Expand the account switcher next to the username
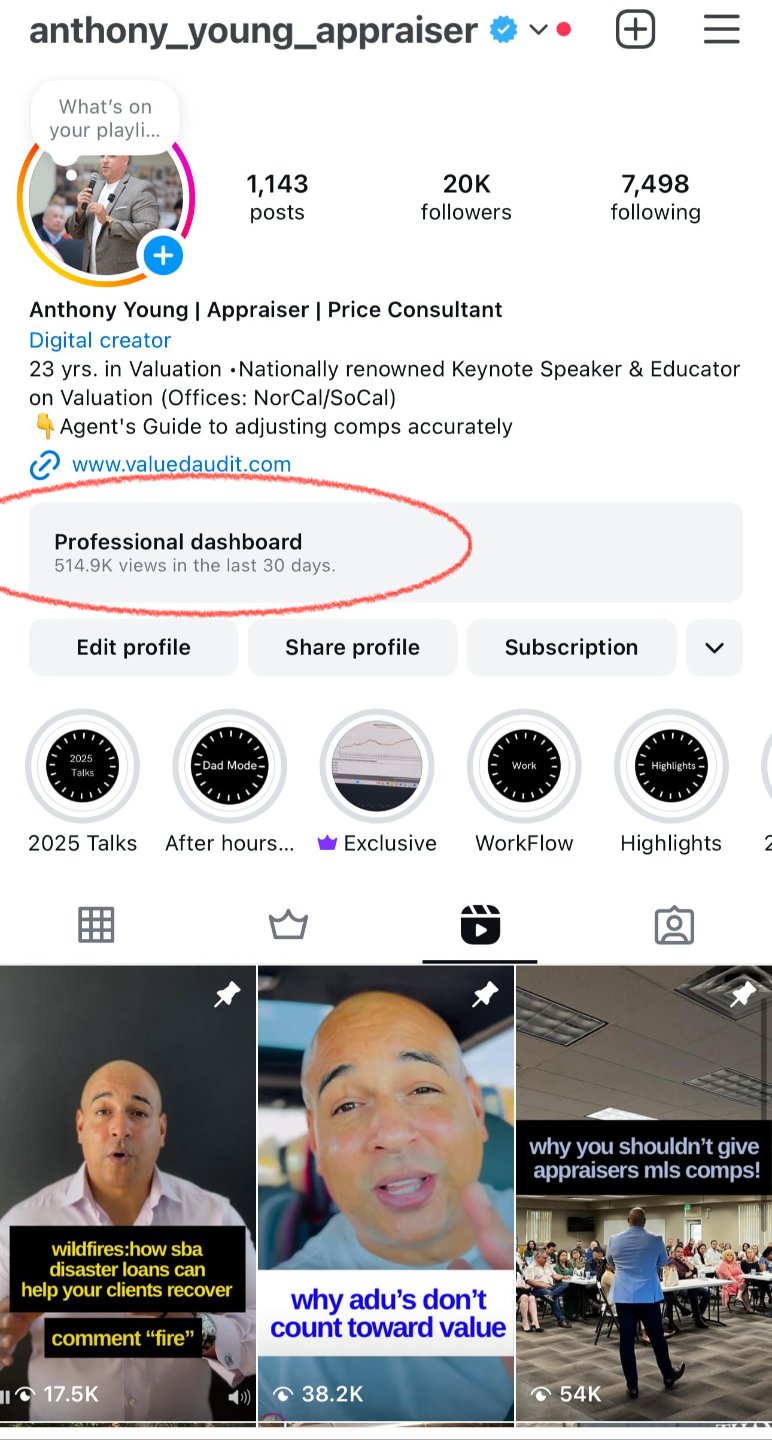 [538, 30]
